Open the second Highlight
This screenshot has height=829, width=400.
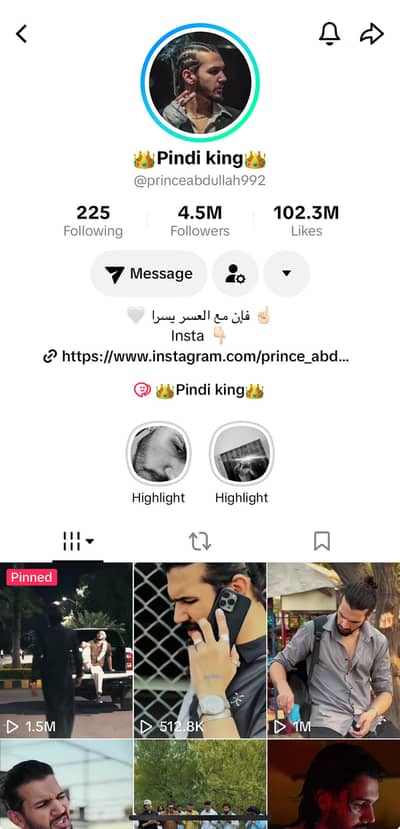point(241,463)
